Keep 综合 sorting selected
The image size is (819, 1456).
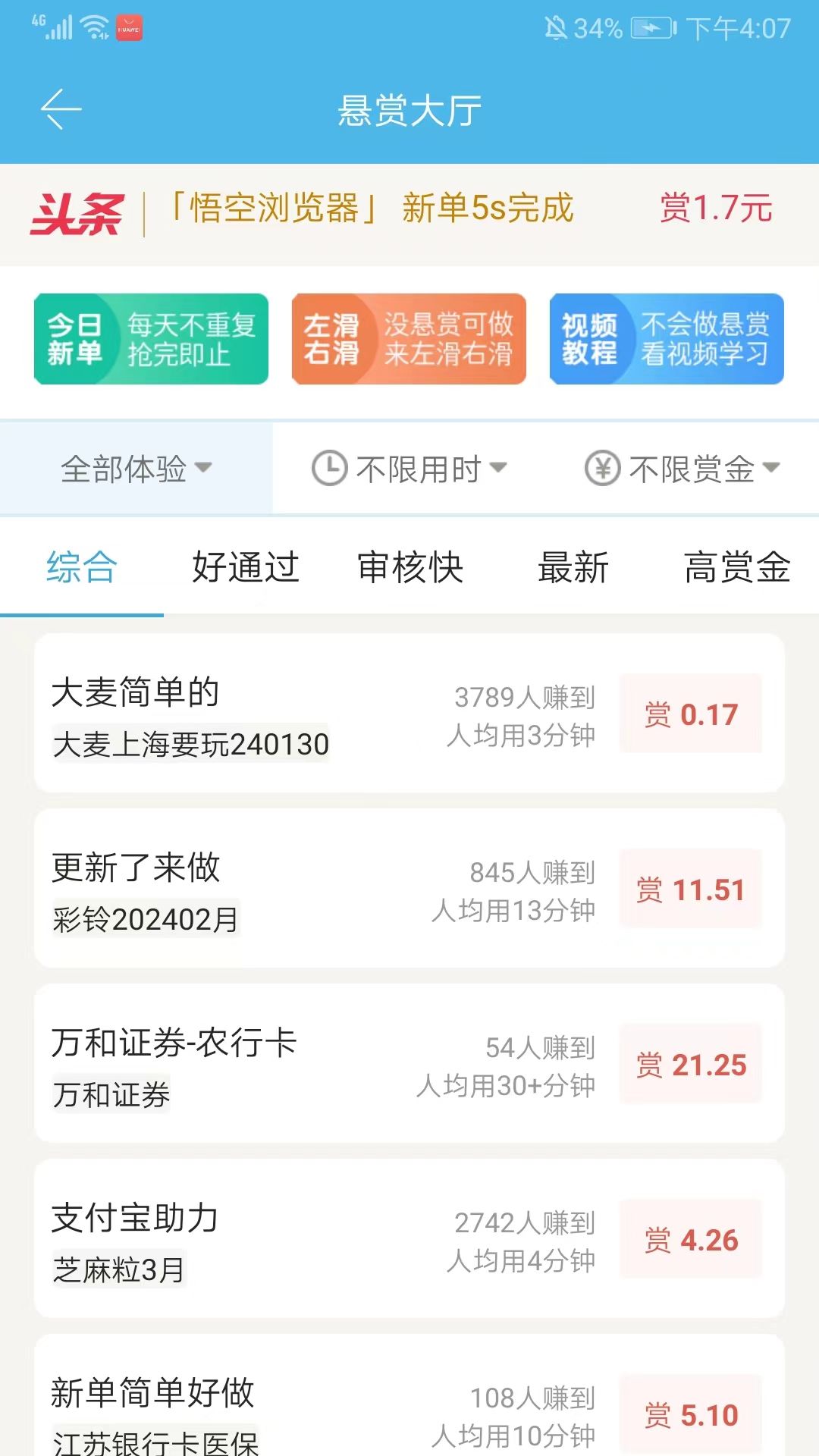point(82,567)
